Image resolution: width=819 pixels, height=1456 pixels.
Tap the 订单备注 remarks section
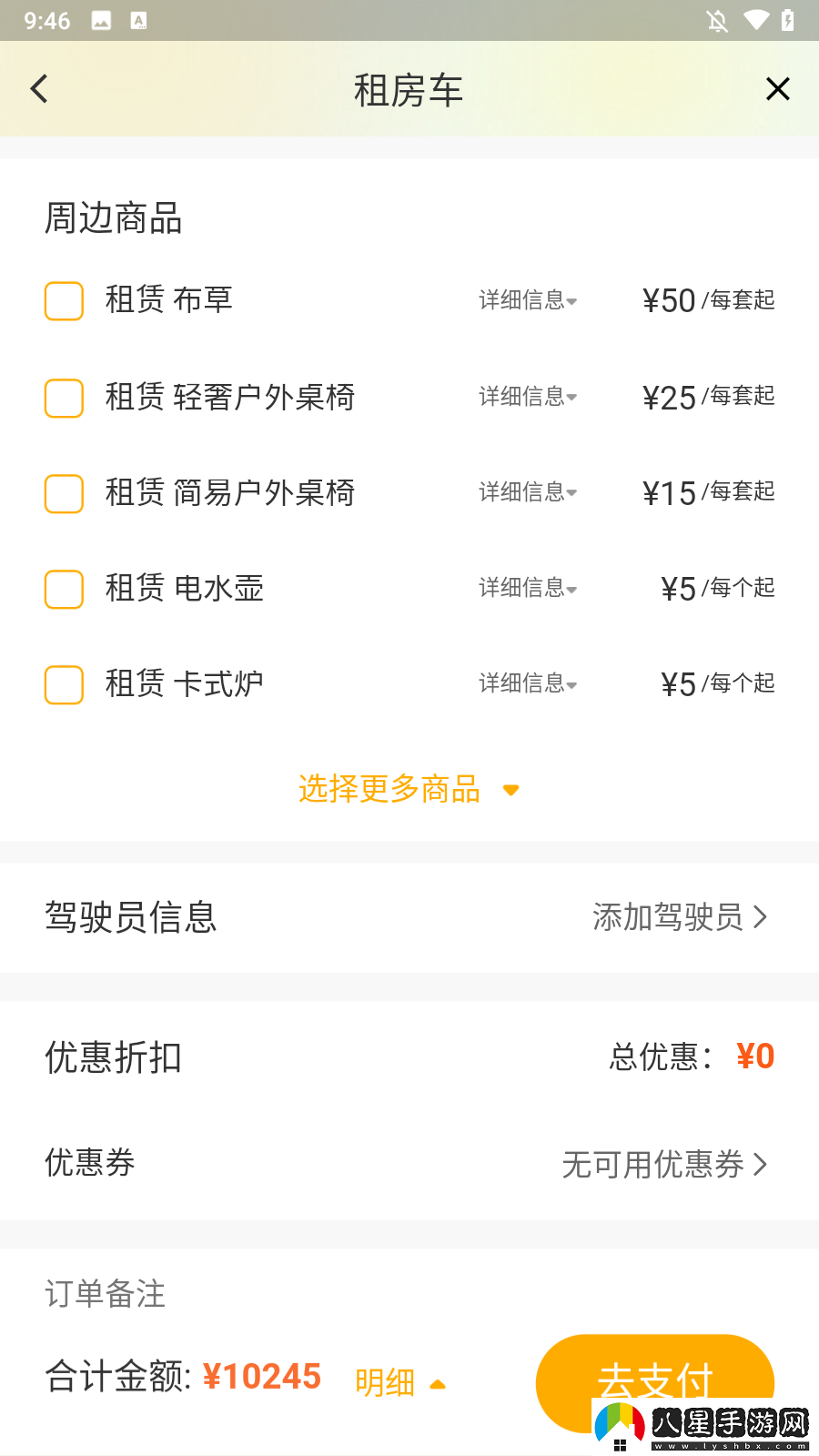click(x=105, y=1295)
